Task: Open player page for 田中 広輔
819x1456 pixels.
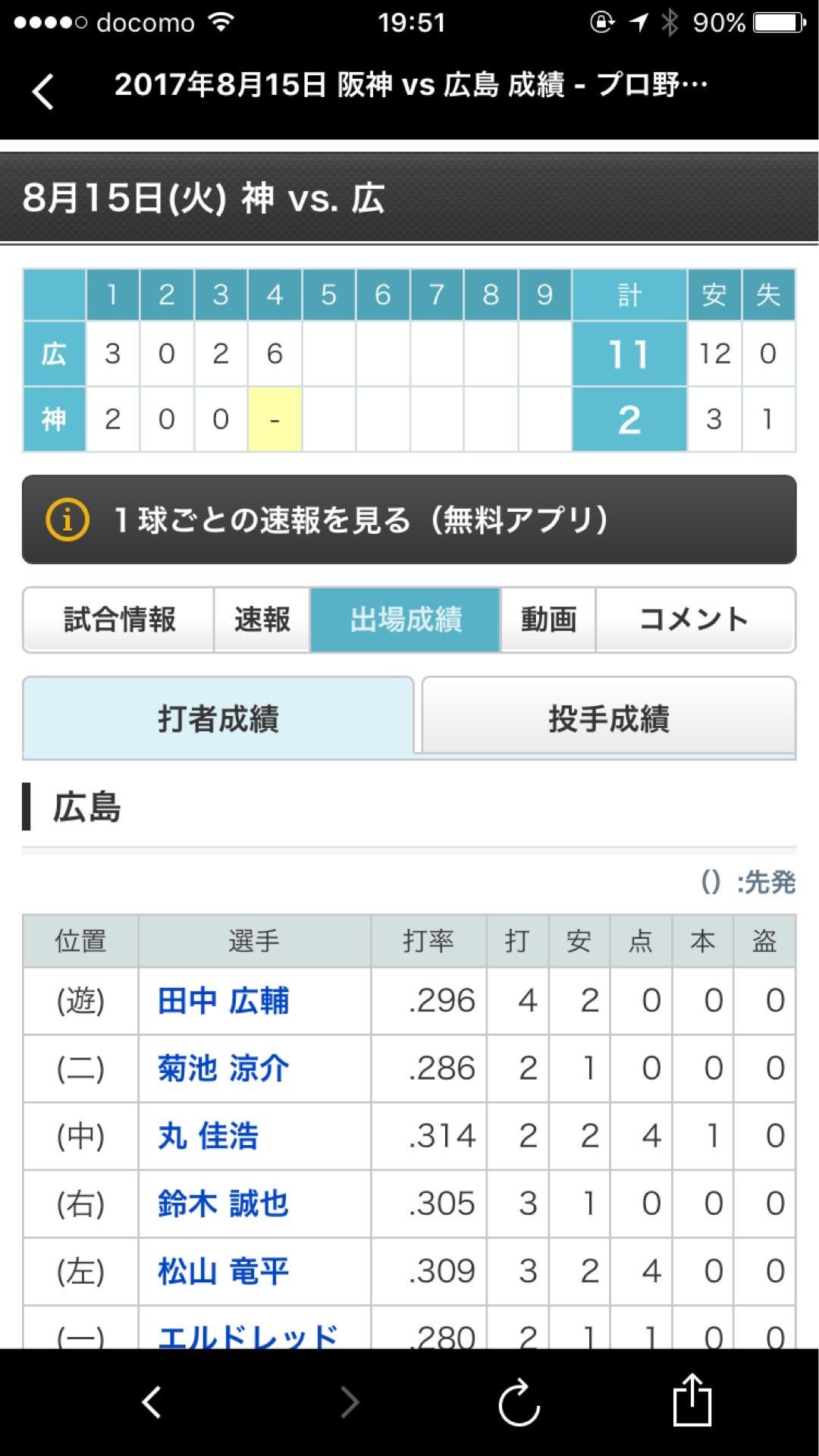Action: click(x=223, y=1001)
